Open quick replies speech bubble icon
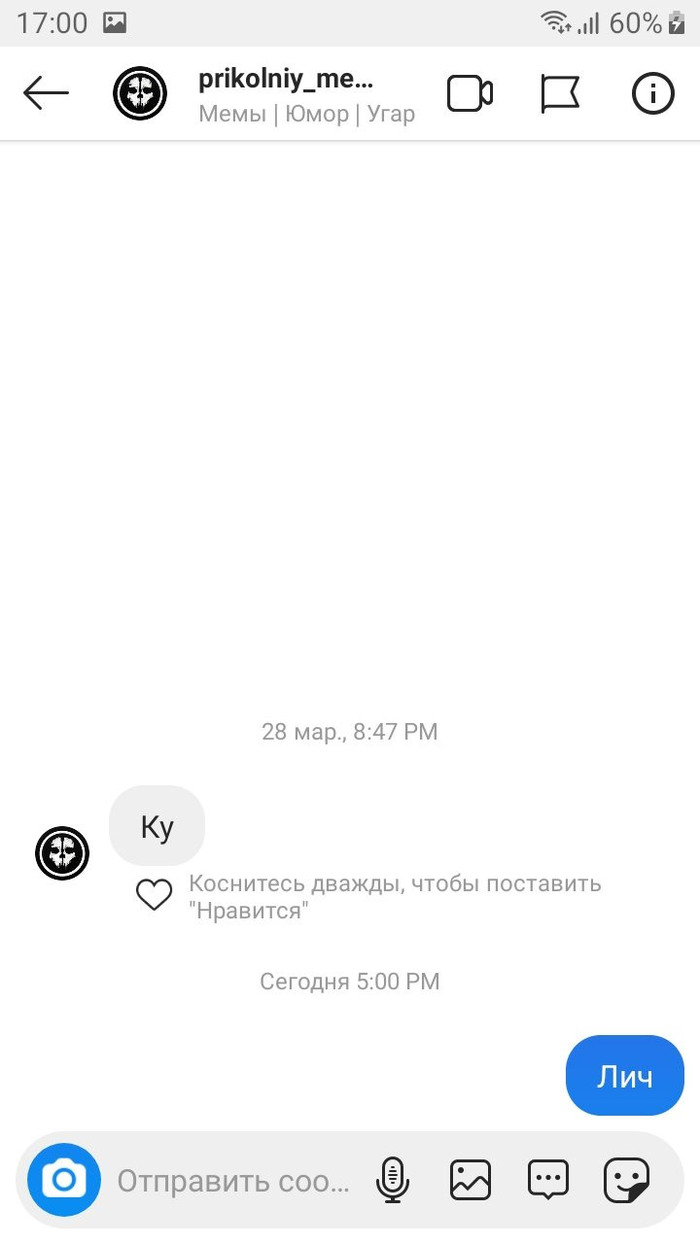The width and height of the screenshot is (700, 1244). click(548, 1180)
